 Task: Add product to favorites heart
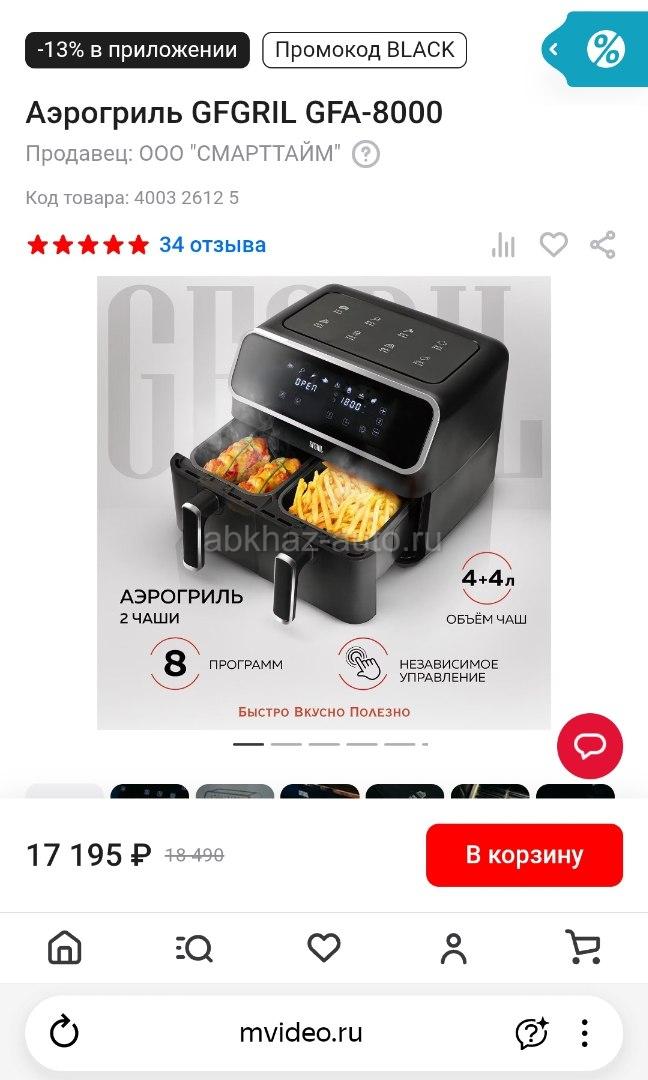(x=553, y=244)
